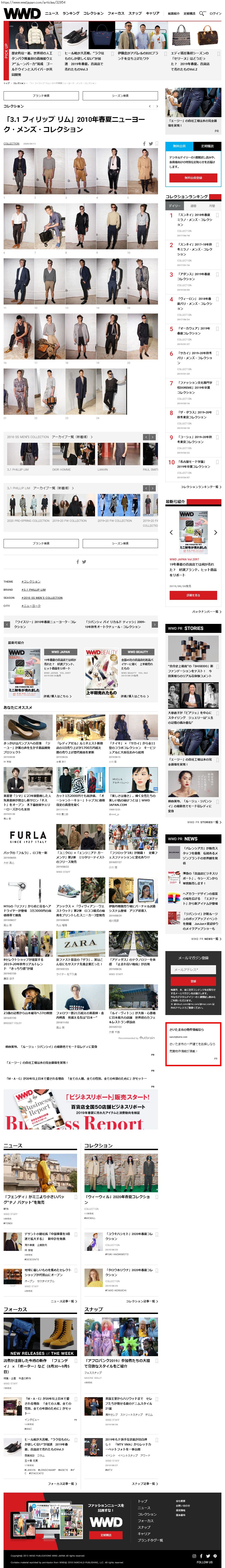Enter email in the メールマガジン登録 field

click(x=193, y=970)
